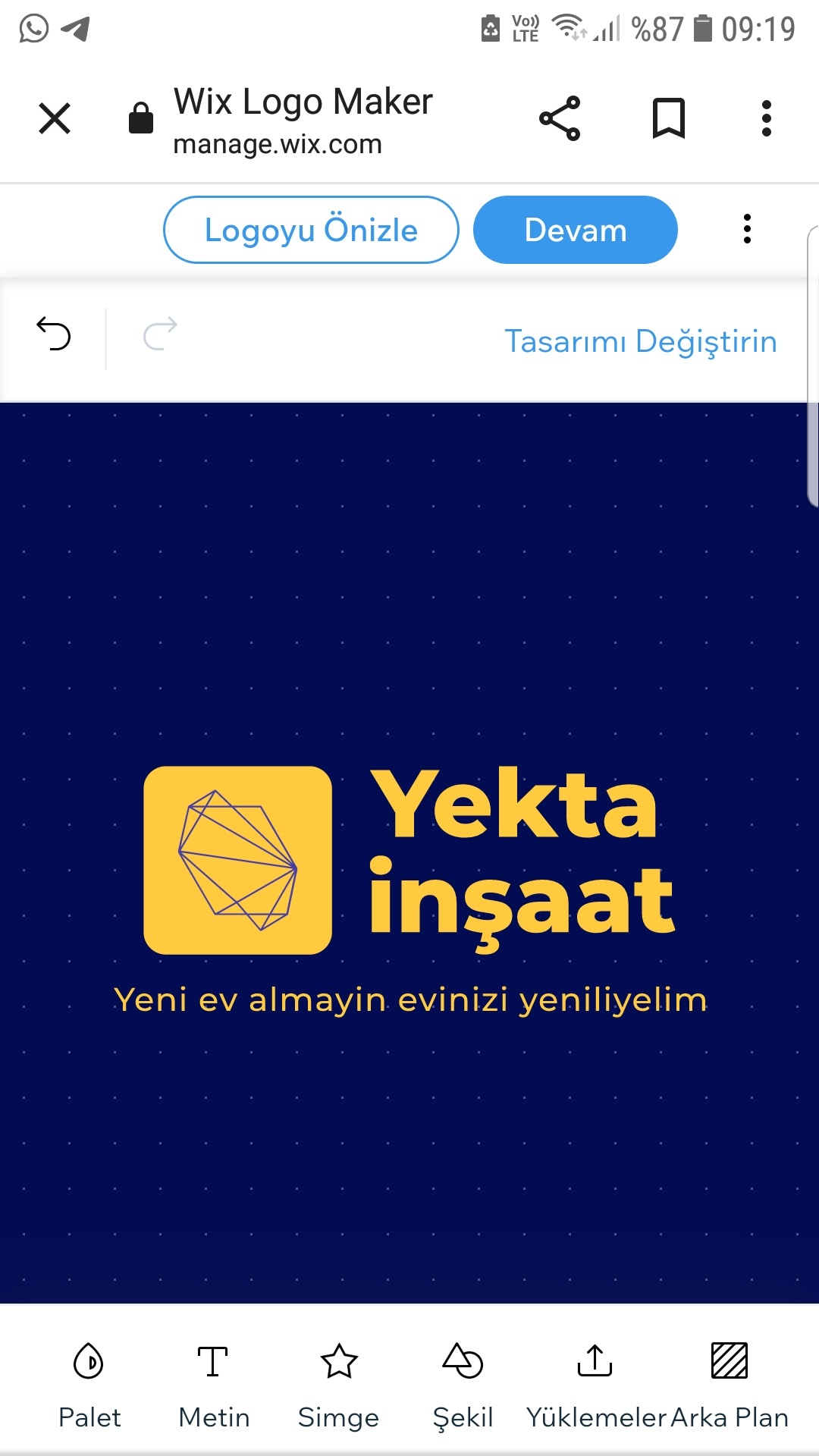Redo the reverted edit
The height and width of the screenshot is (1456, 819).
(x=160, y=334)
